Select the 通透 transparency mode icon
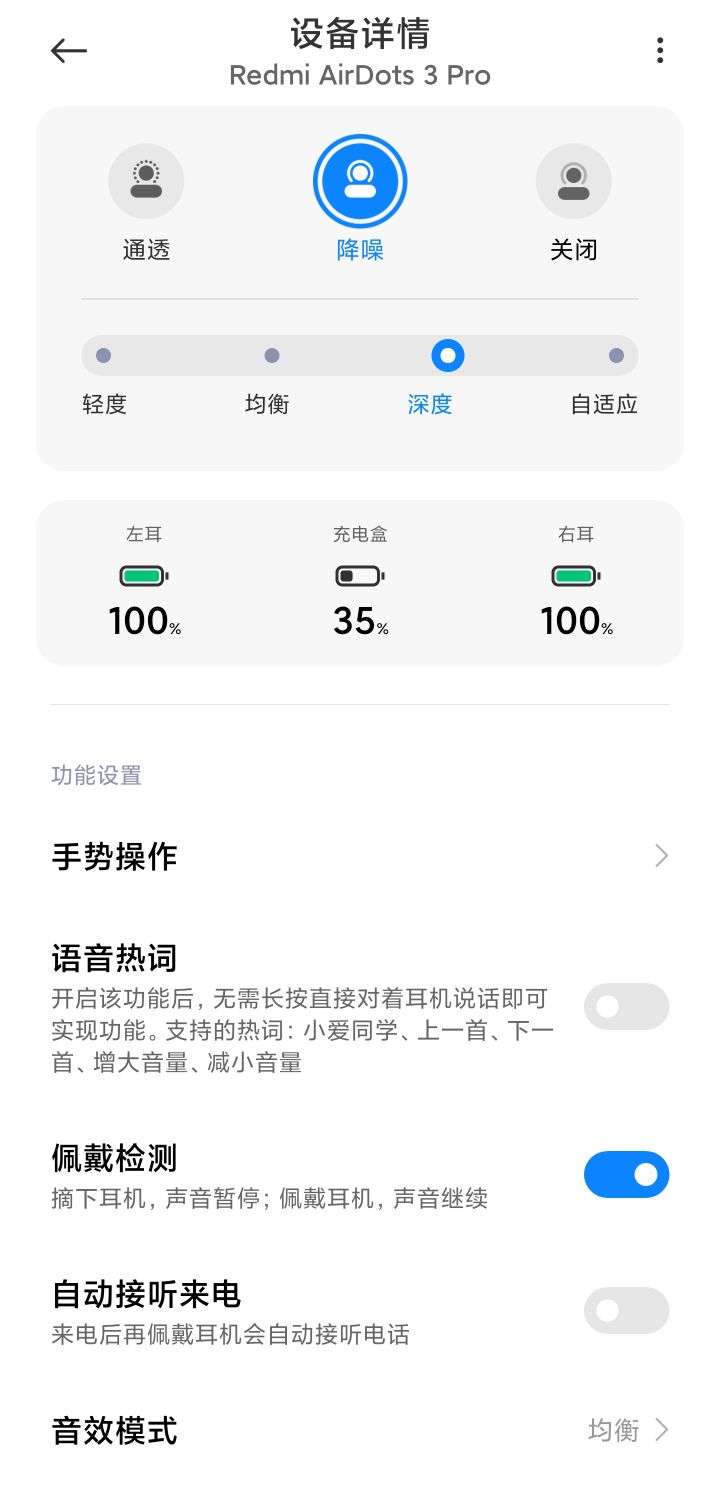Image resolution: width=720 pixels, height=1485 pixels. pos(146,180)
